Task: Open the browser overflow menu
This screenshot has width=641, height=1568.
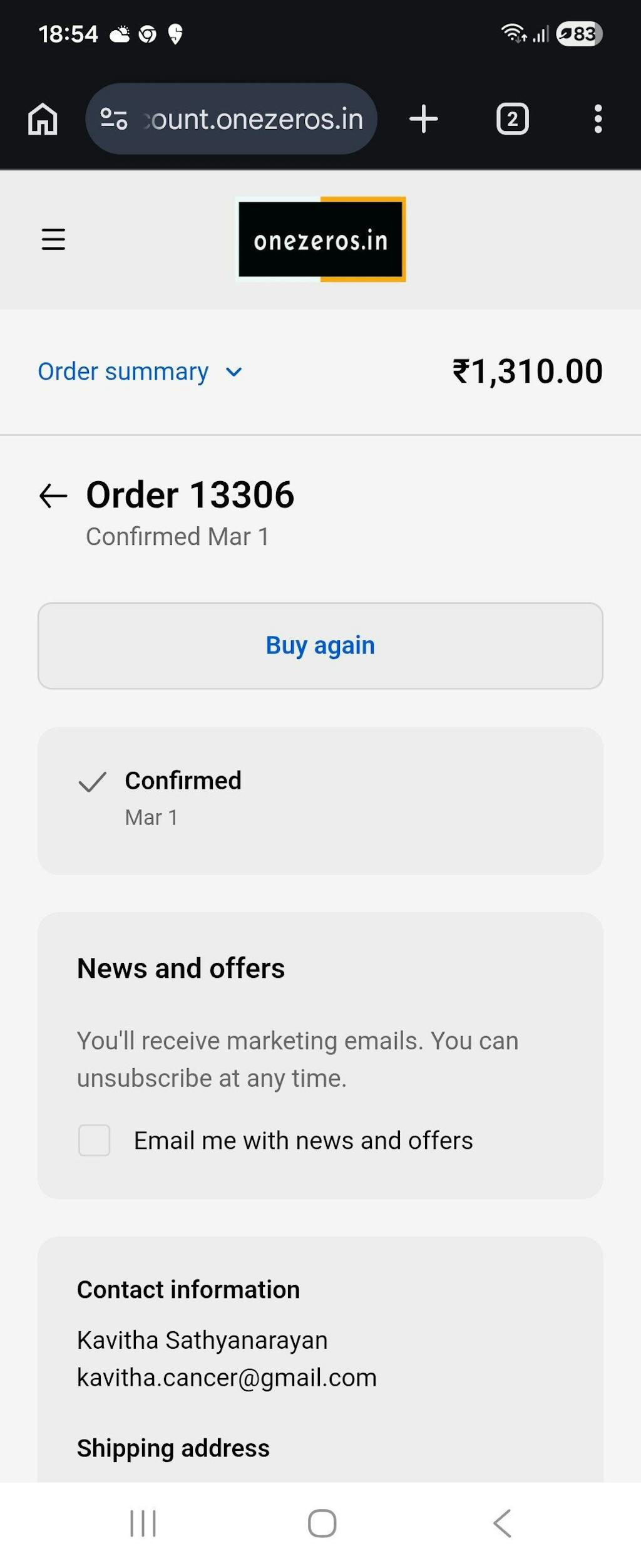Action: 598,119
